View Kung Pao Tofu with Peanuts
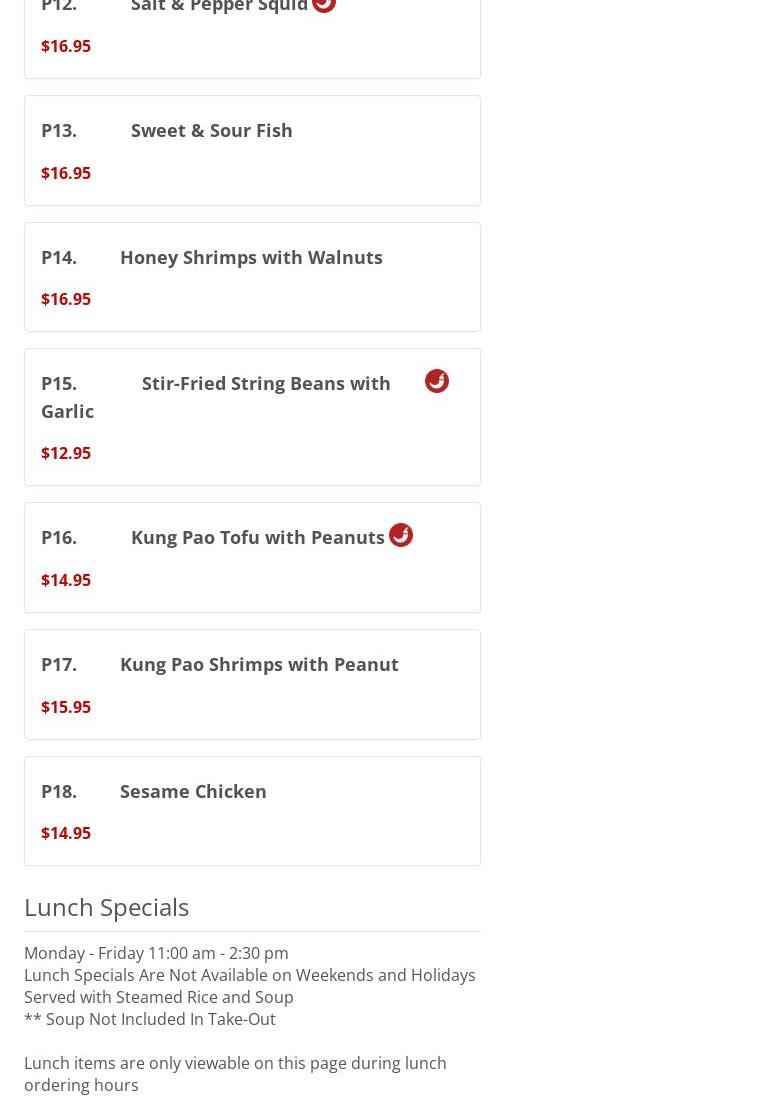This screenshot has height=1101, width=770. pos(257,538)
